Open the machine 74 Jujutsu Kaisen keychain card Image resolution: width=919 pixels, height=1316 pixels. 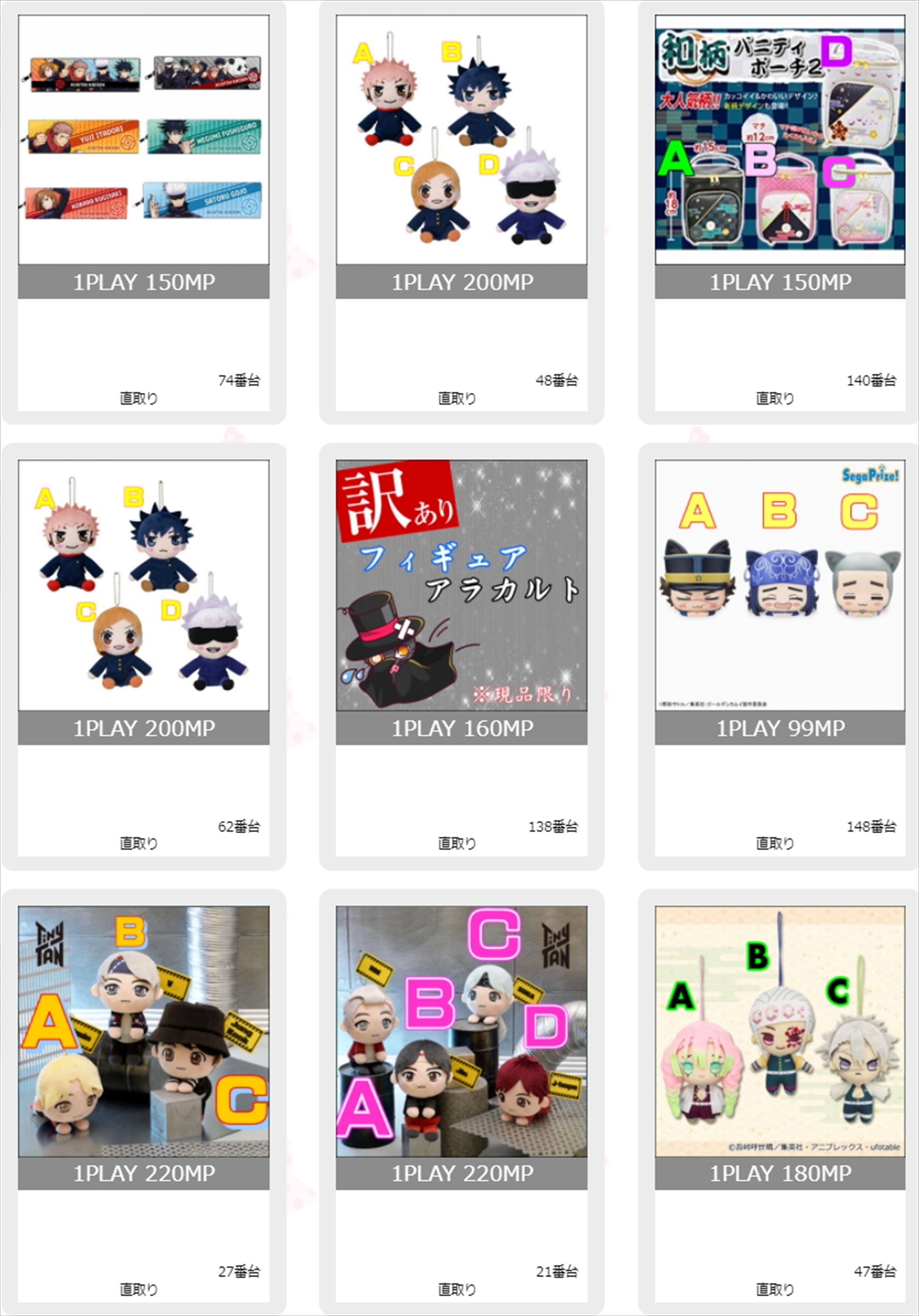point(143,140)
